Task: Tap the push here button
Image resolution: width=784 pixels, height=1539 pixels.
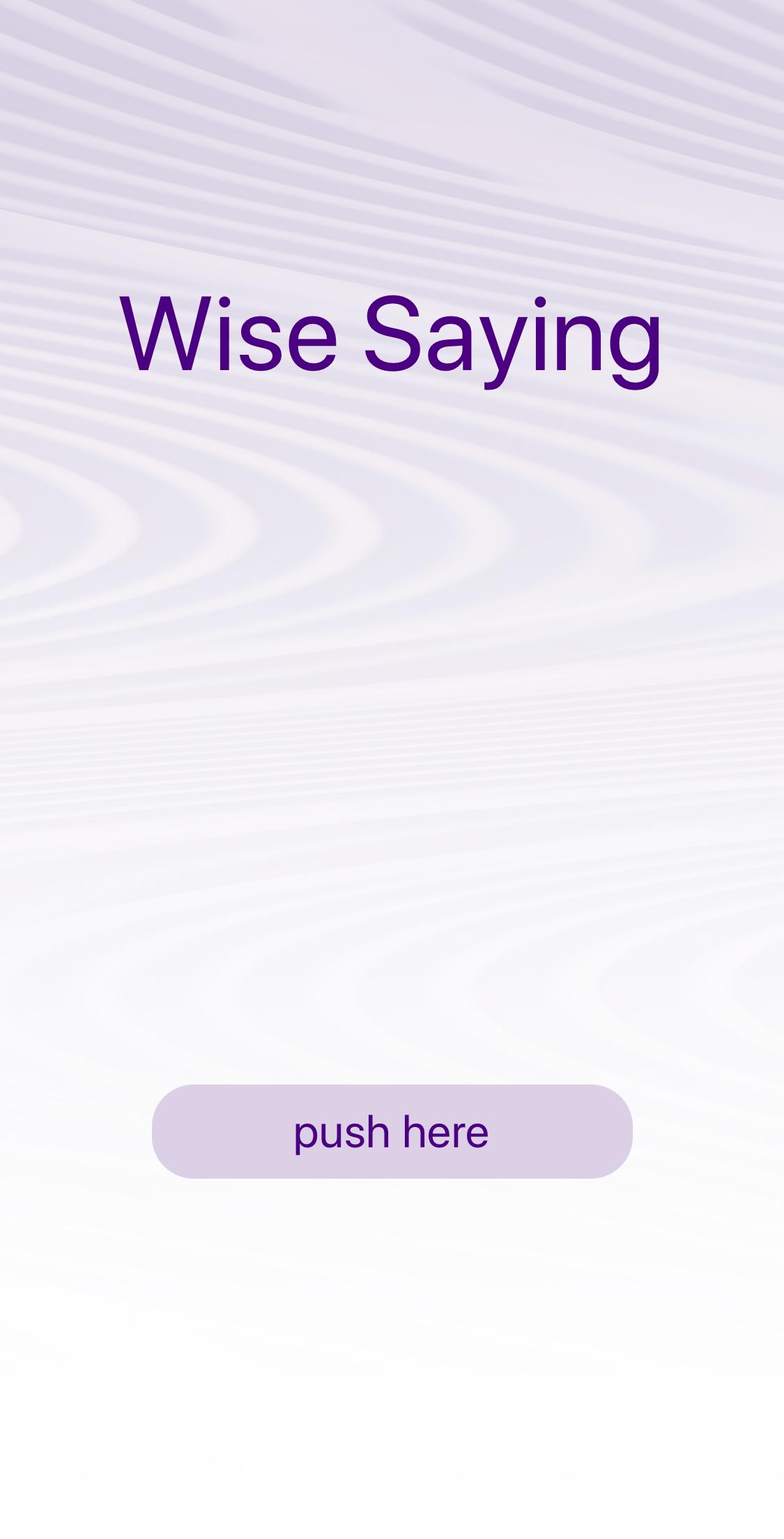Action: (392, 1131)
